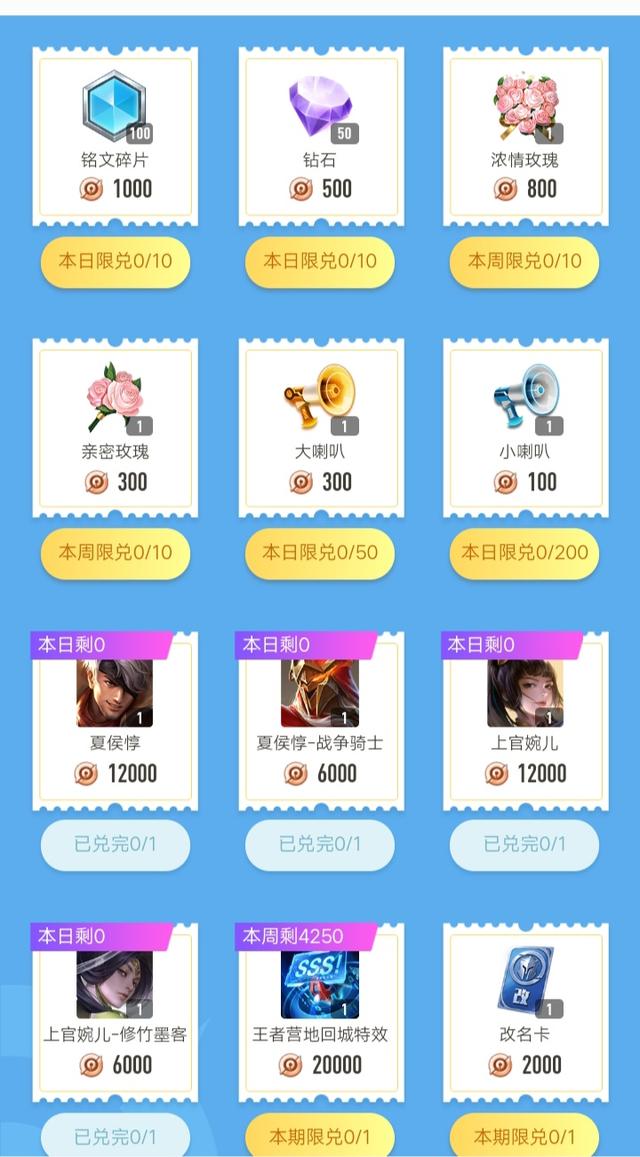Exchange 王者营地回城特效 via 本期限兑0/1
The height and width of the screenshot is (1157, 640).
click(x=320, y=1137)
